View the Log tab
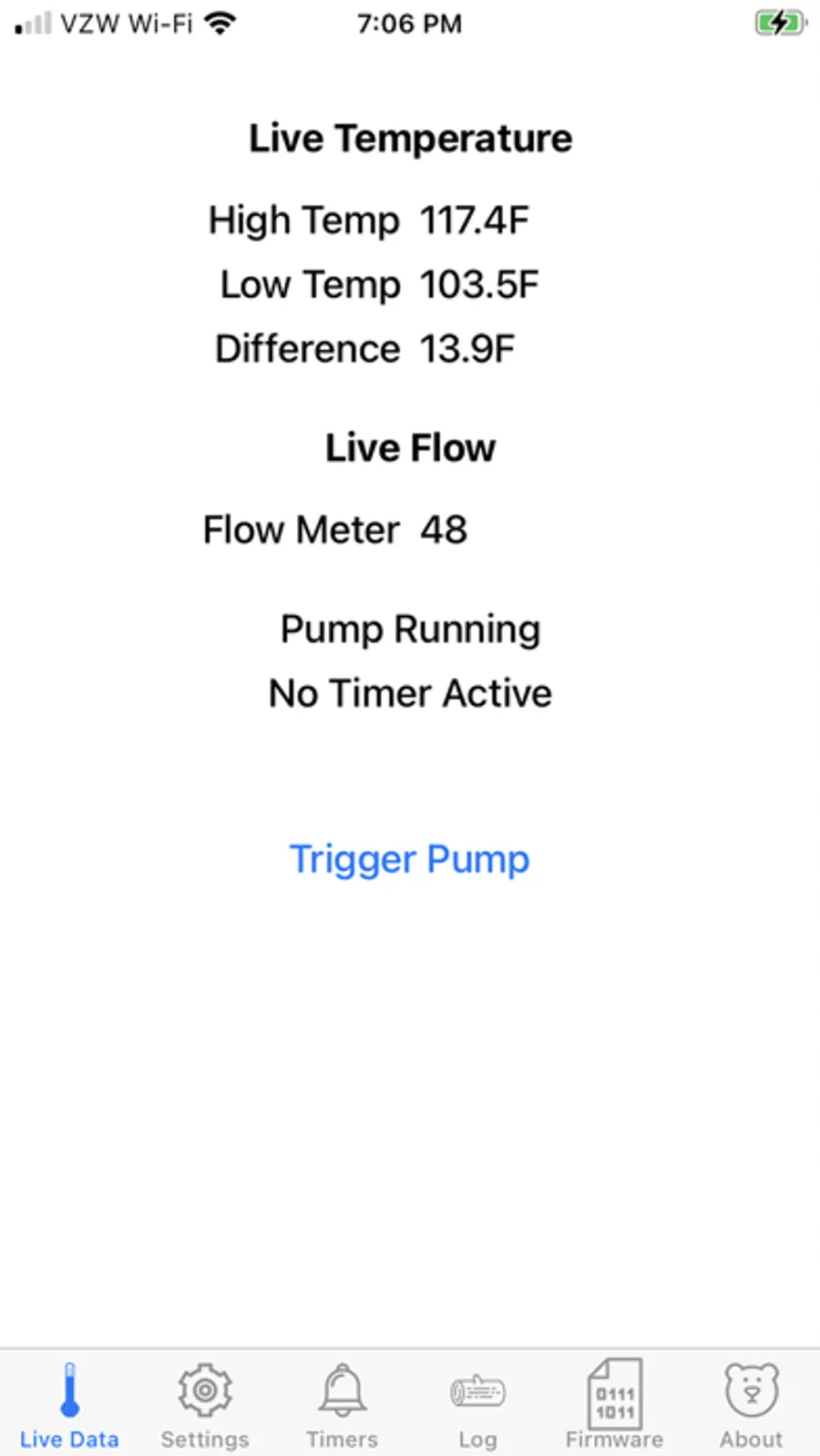820x1456 pixels. point(477,1404)
